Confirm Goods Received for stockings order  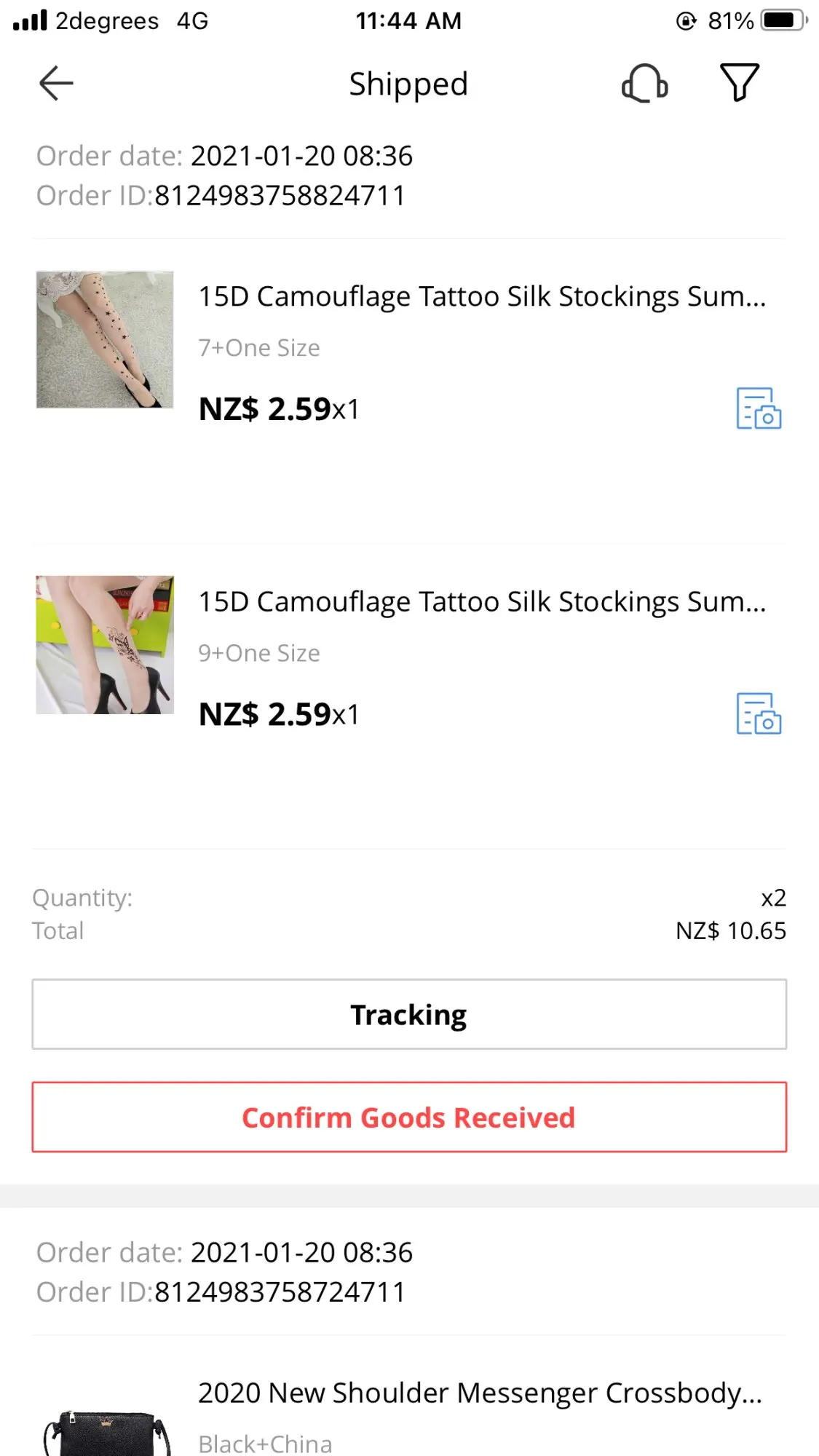(x=409, y=1117)
